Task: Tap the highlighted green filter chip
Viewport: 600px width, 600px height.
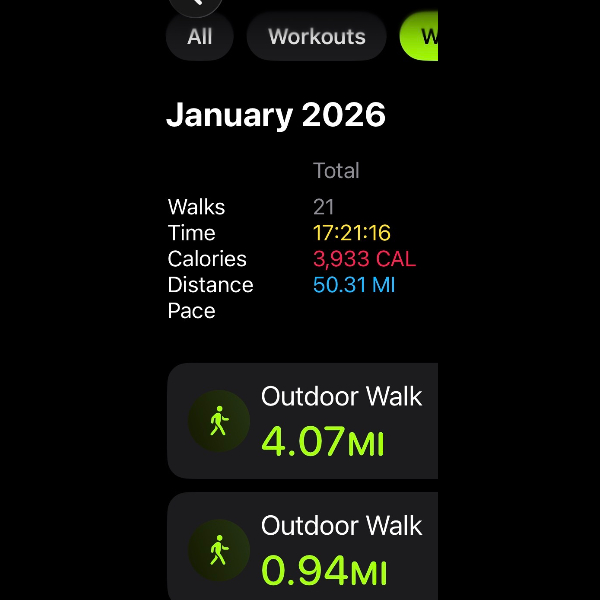Action: pyautogui.click(x=420, y=37)
